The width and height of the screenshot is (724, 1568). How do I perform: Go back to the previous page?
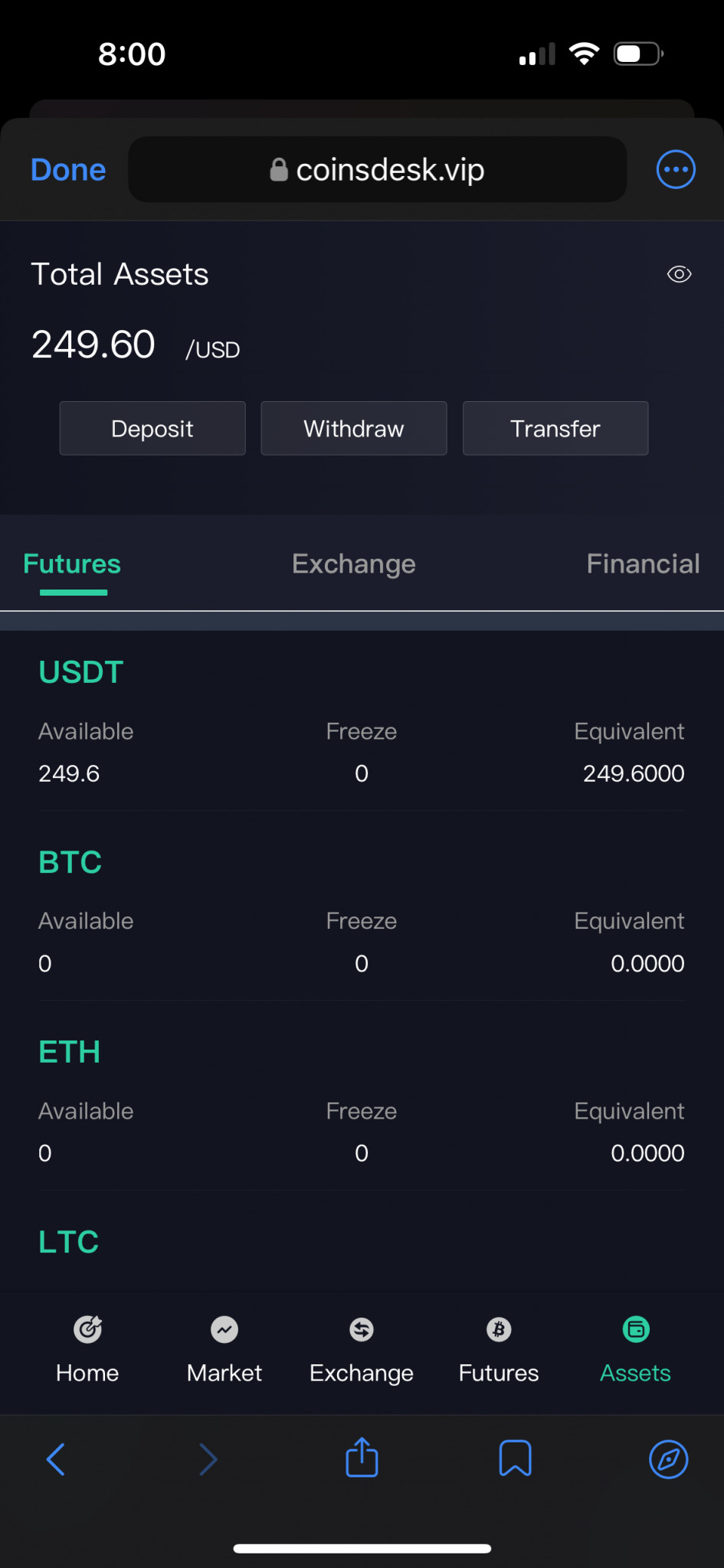(x=56, y=1459)
